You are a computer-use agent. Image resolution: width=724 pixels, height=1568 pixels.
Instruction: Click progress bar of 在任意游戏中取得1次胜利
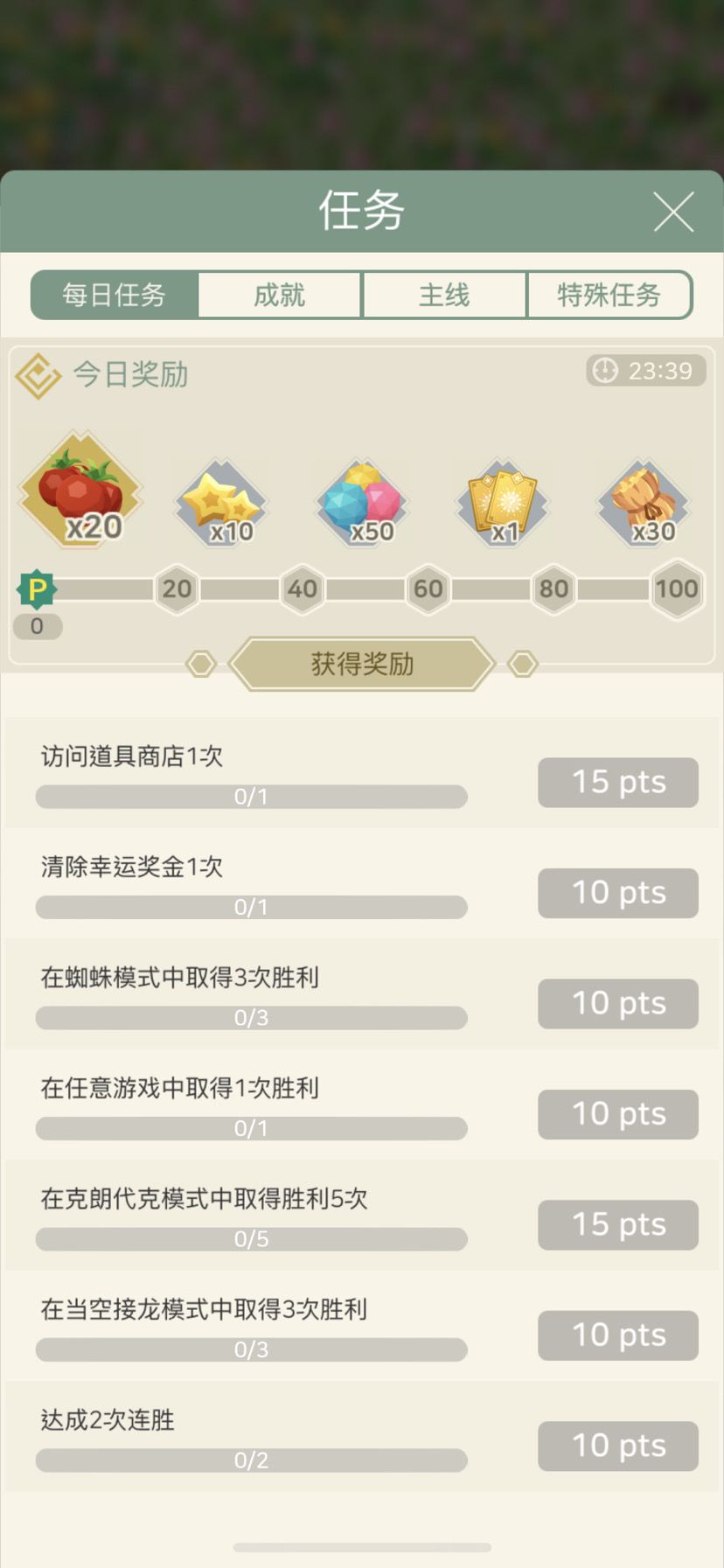pyautogui.click(x=249, y=1128)
